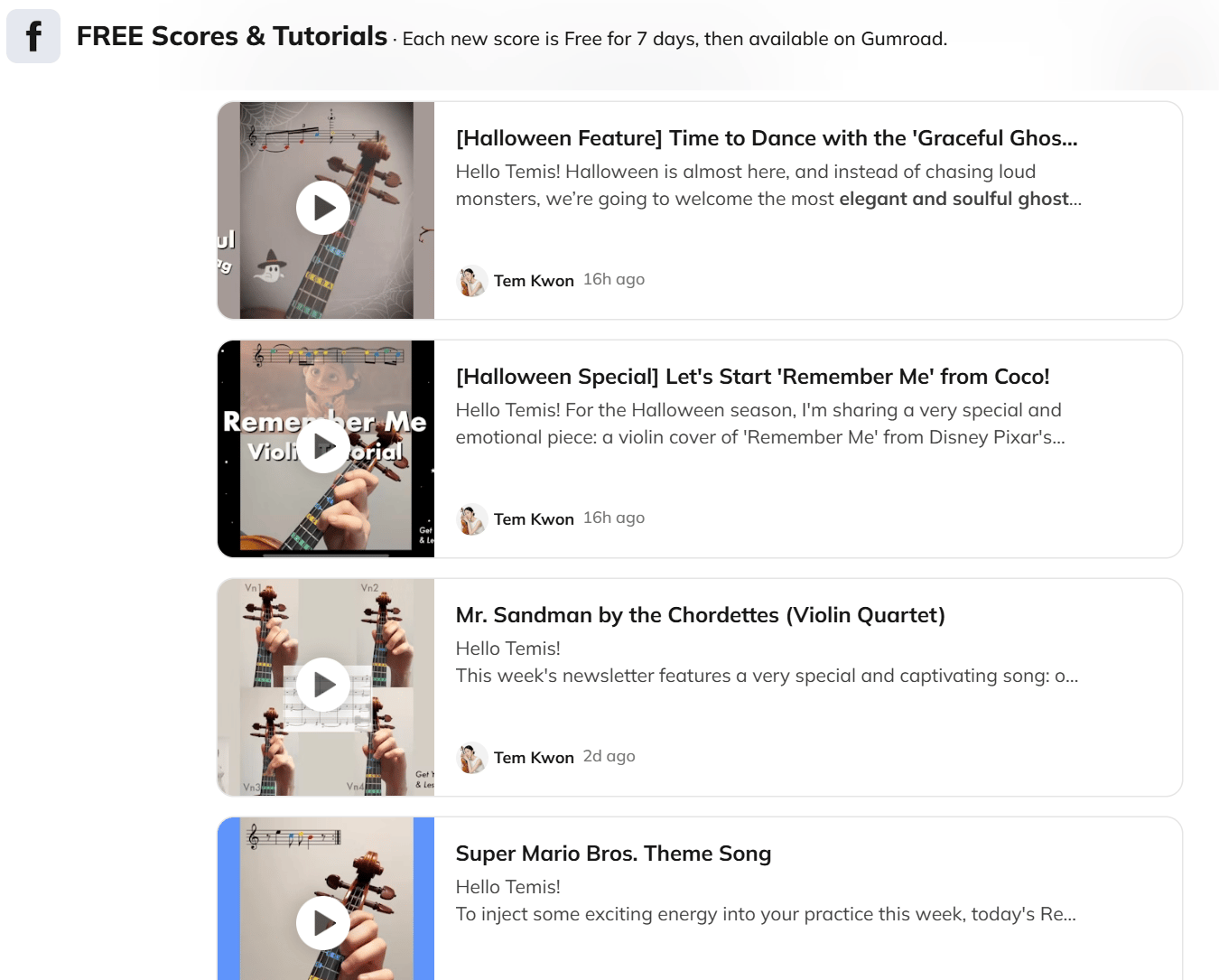The width and height of the screenshot is (1219, 980).
Task: Open the Mr. Sandman Violin Quartet post
Action: [700, 615]
